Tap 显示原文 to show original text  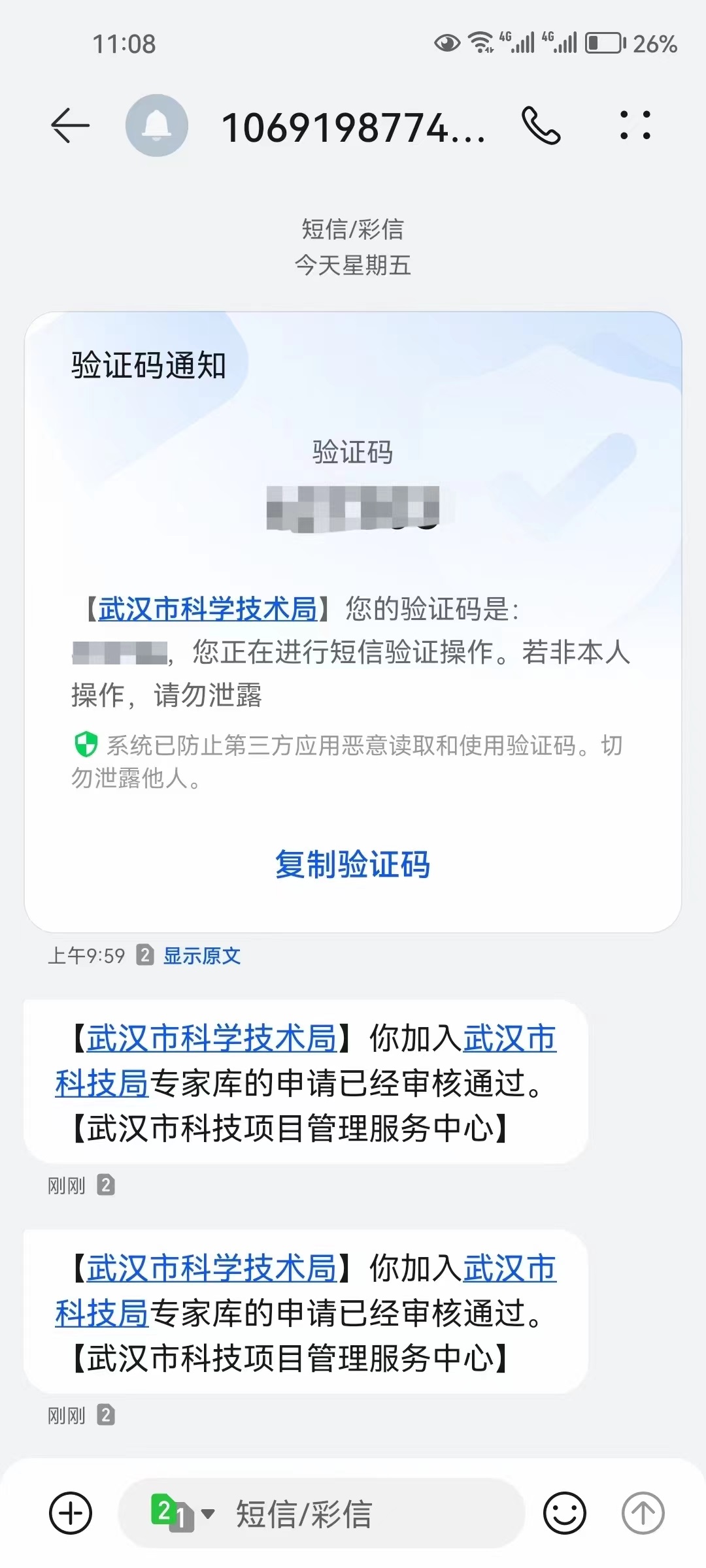pos(202,956)
